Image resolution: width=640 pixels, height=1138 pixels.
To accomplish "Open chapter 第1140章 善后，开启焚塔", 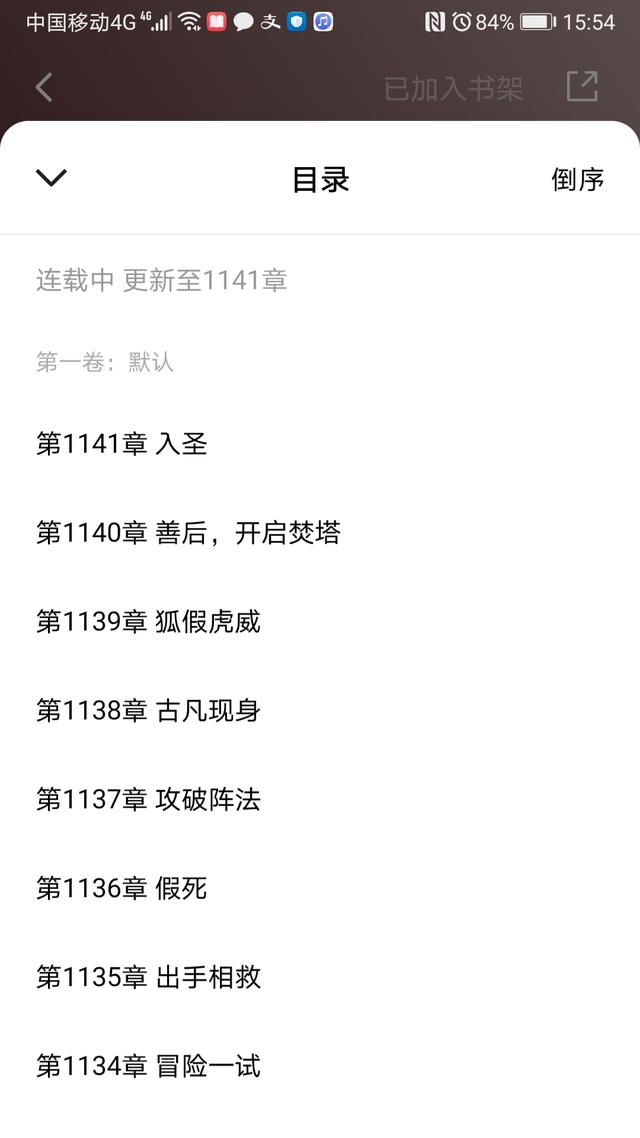I will click(188, 532).
